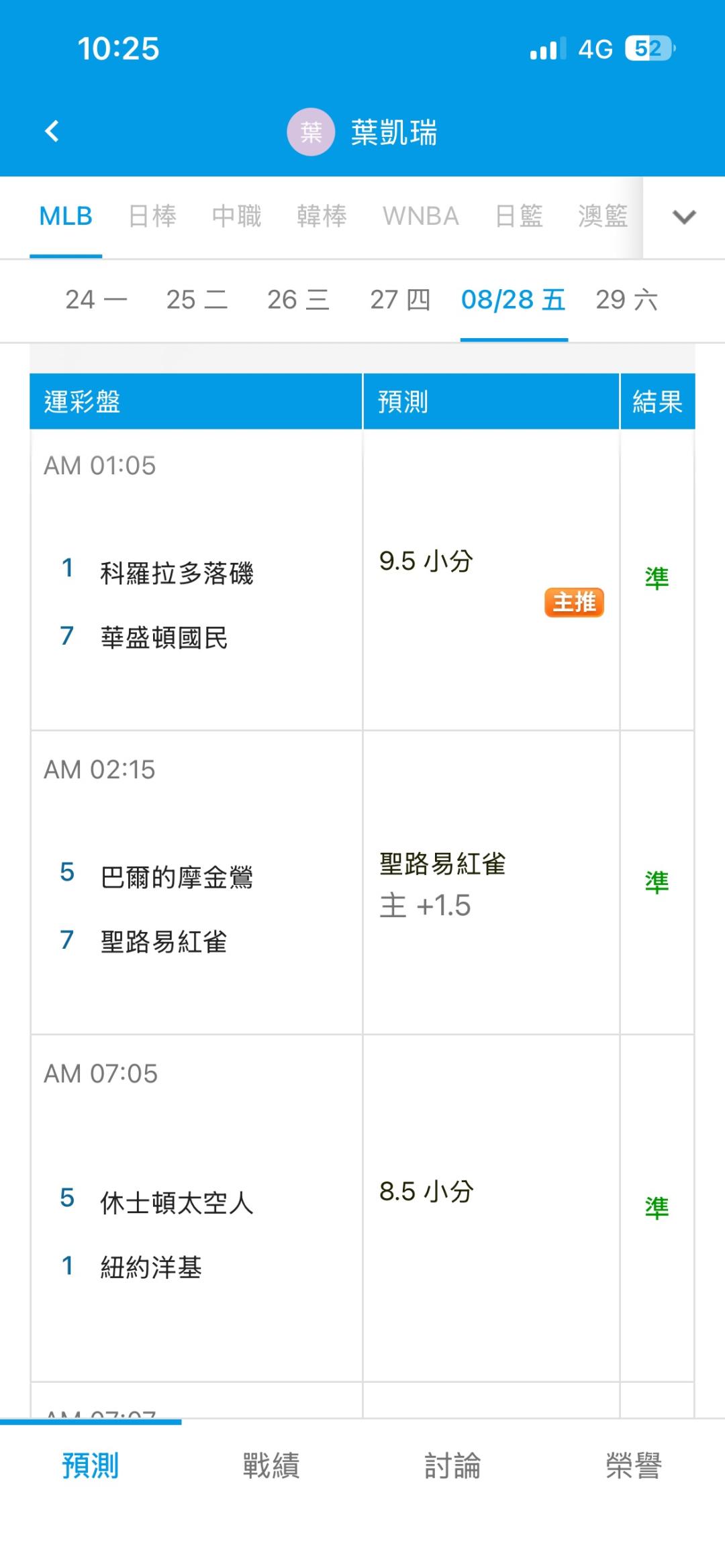Switch to the 韓棒 tab
This screenshot has height=1568, width=725.
322,216
